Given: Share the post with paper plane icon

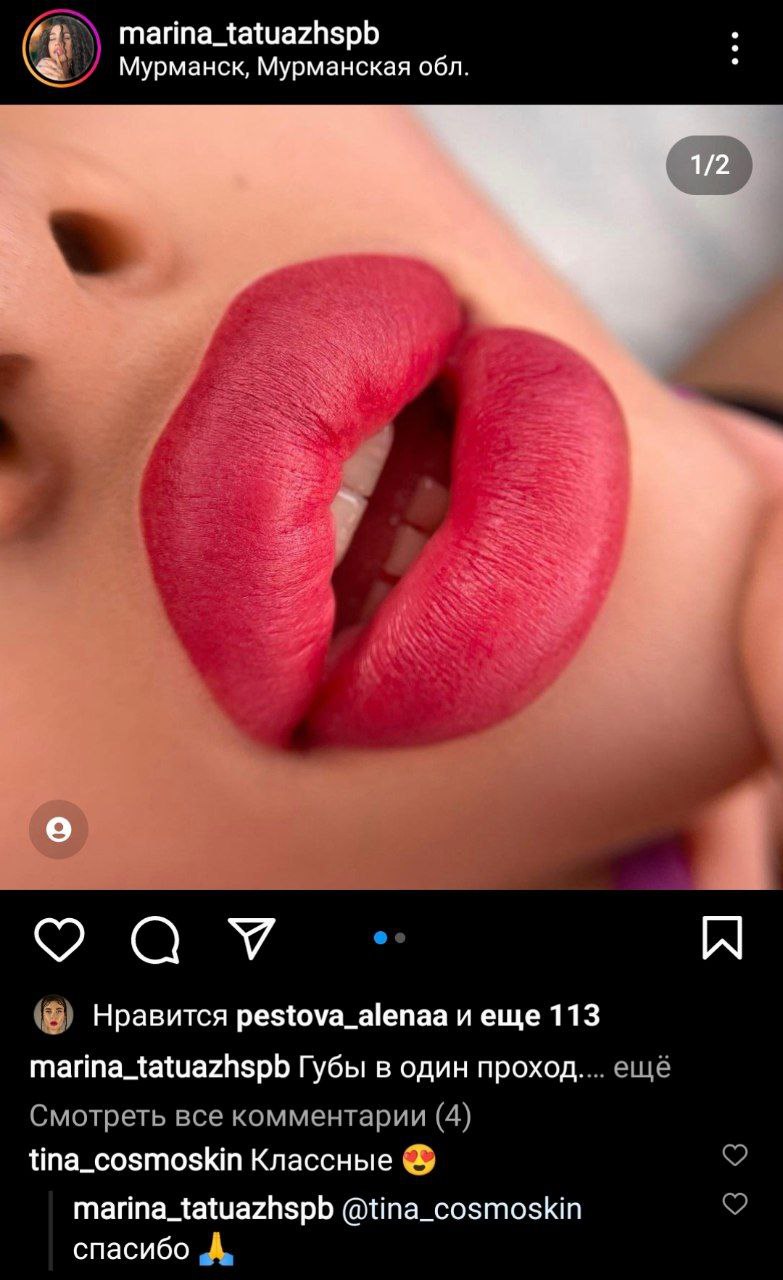Looking at the screenshot, I should (x=250, y=938).
